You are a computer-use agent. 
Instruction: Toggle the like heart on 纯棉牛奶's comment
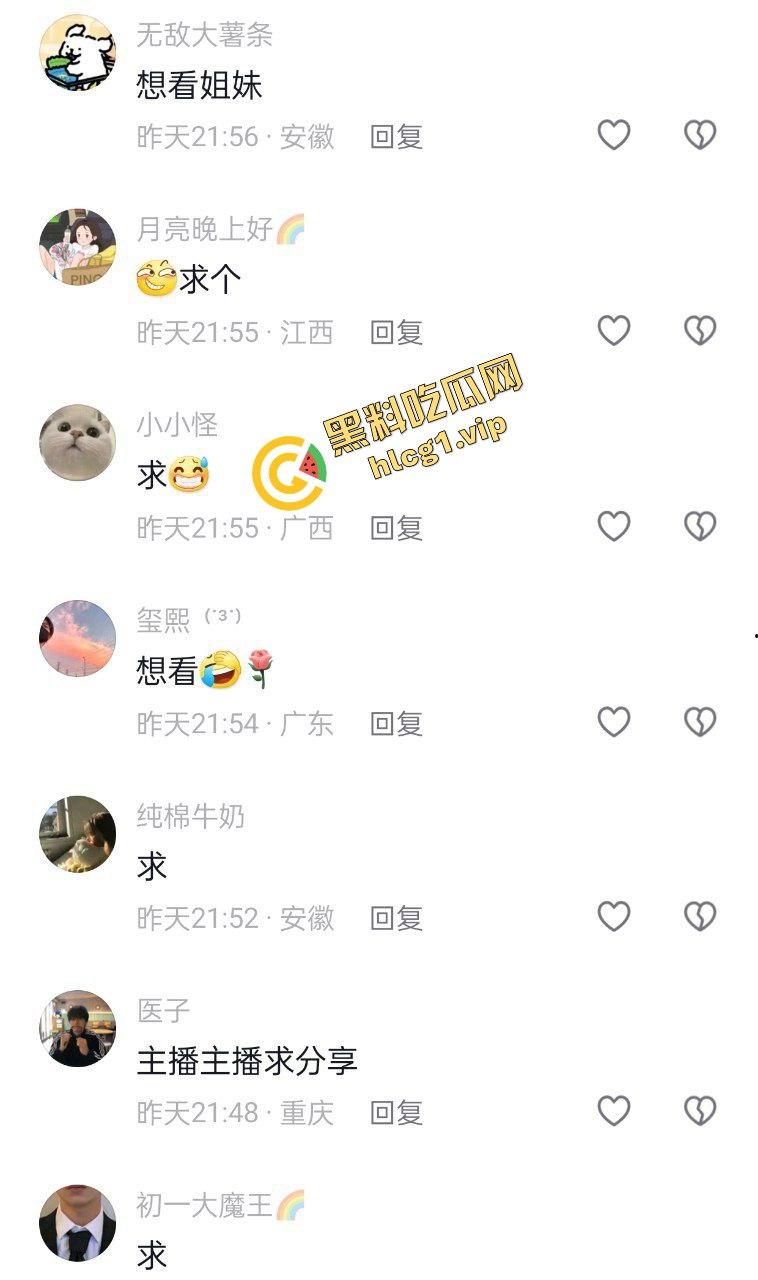tap(613, 916)
